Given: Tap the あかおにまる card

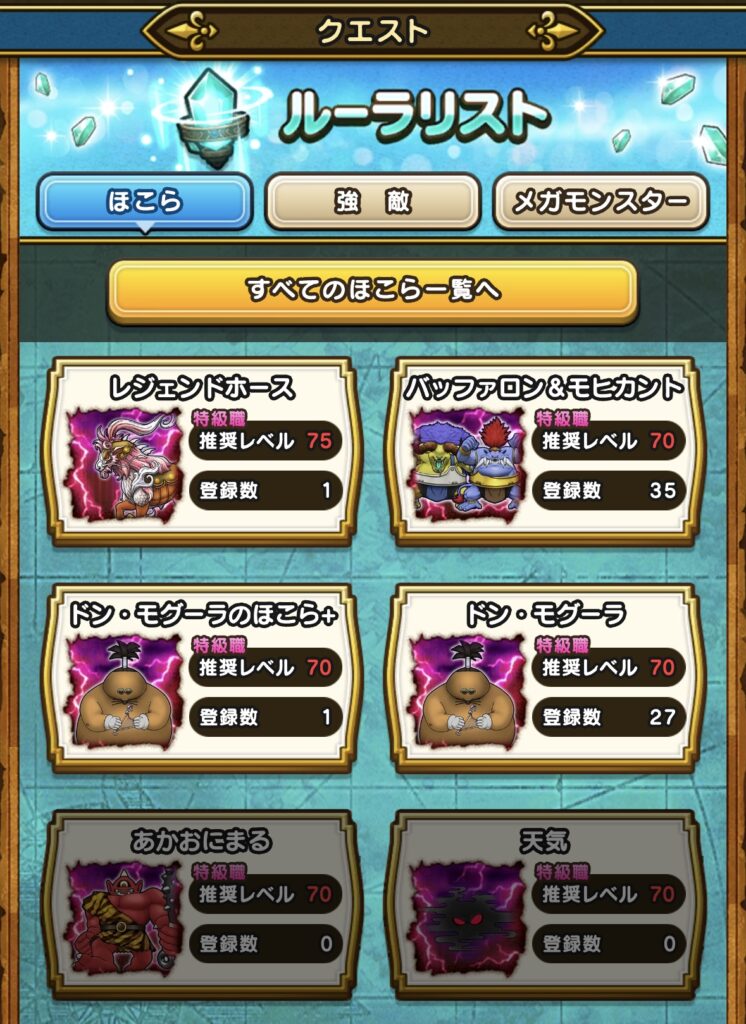Looking at the screenshot, I should tap(202, 903).
